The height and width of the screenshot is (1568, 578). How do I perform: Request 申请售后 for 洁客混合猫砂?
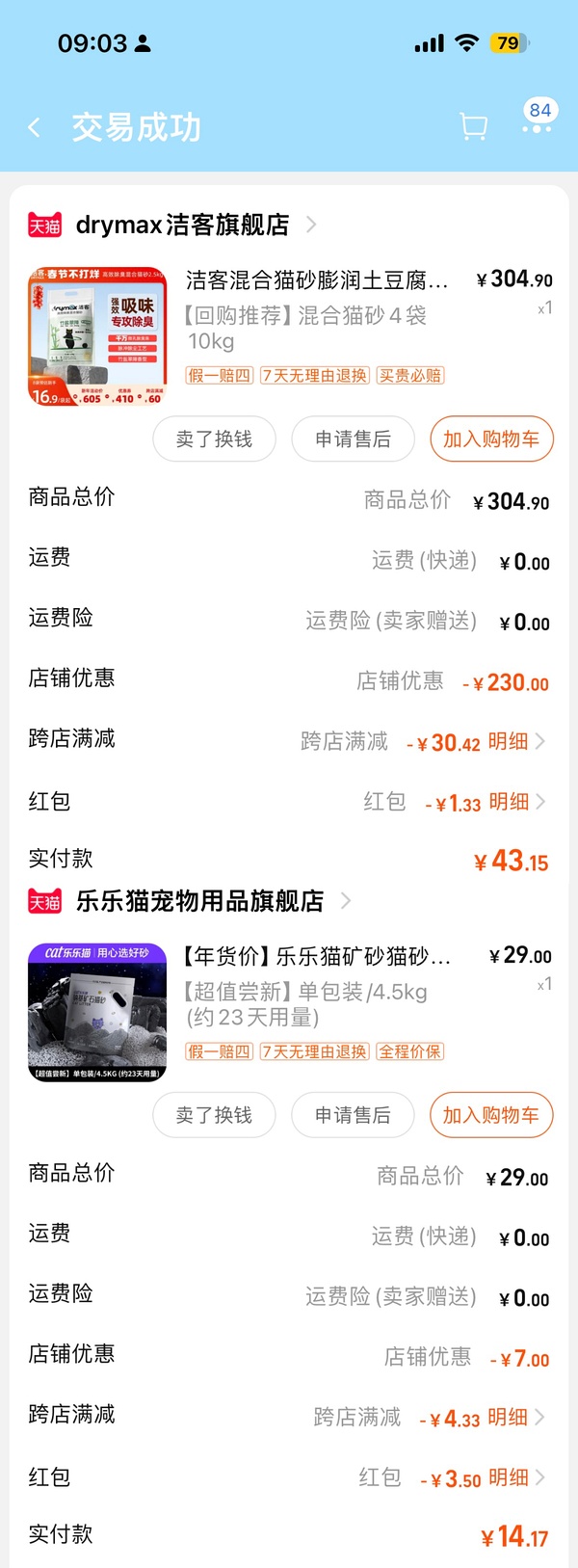tap(353, 439)
